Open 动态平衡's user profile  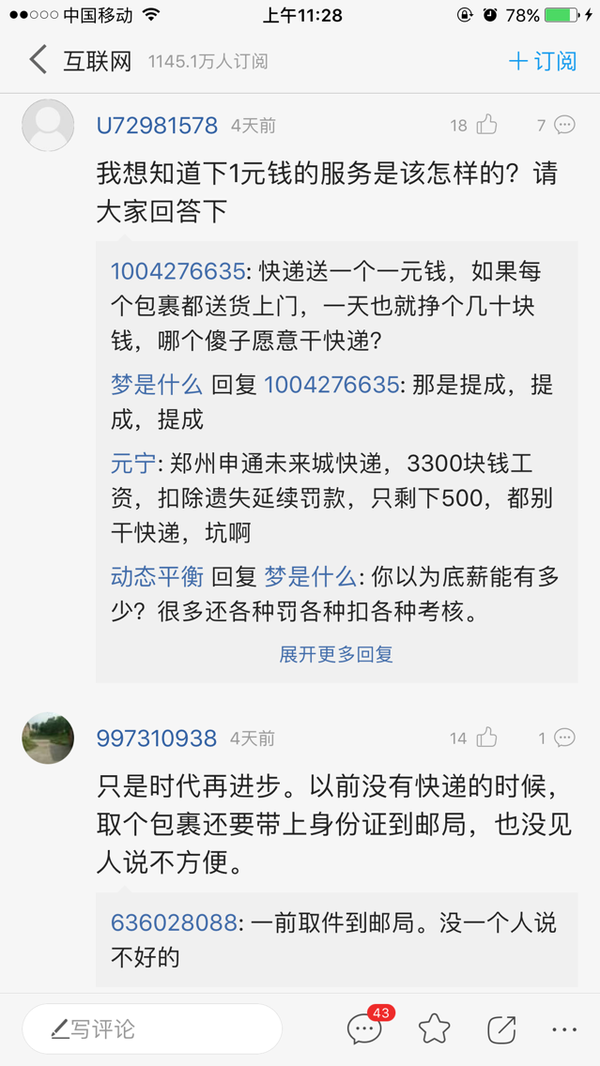coord(157,576)
